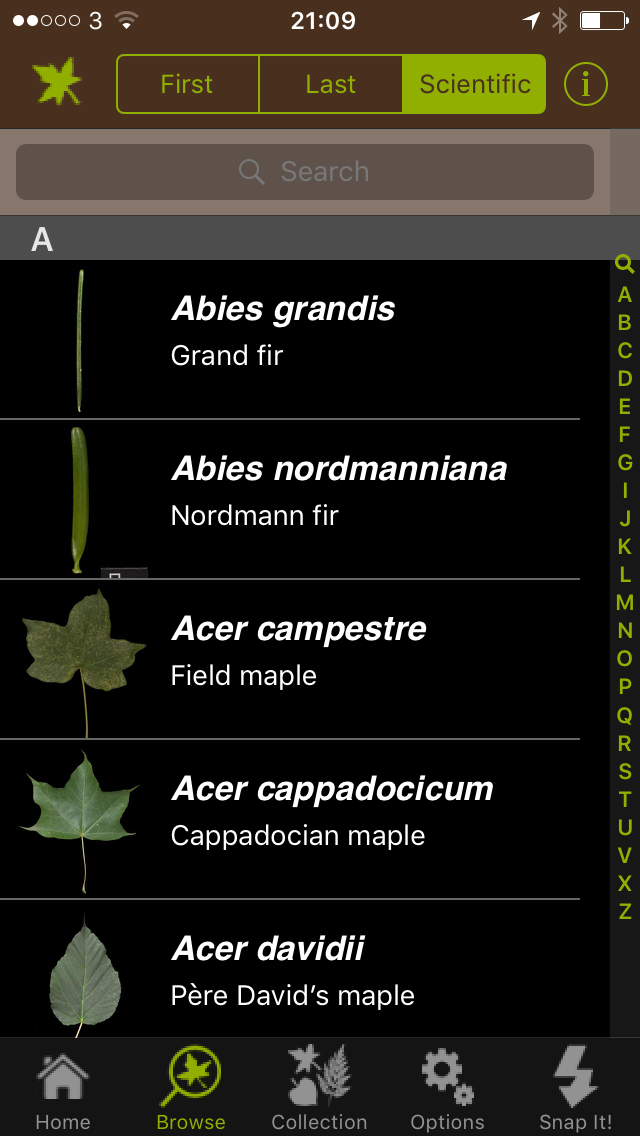Sort by Last name

pyautogui.click(x=331, y=84)
